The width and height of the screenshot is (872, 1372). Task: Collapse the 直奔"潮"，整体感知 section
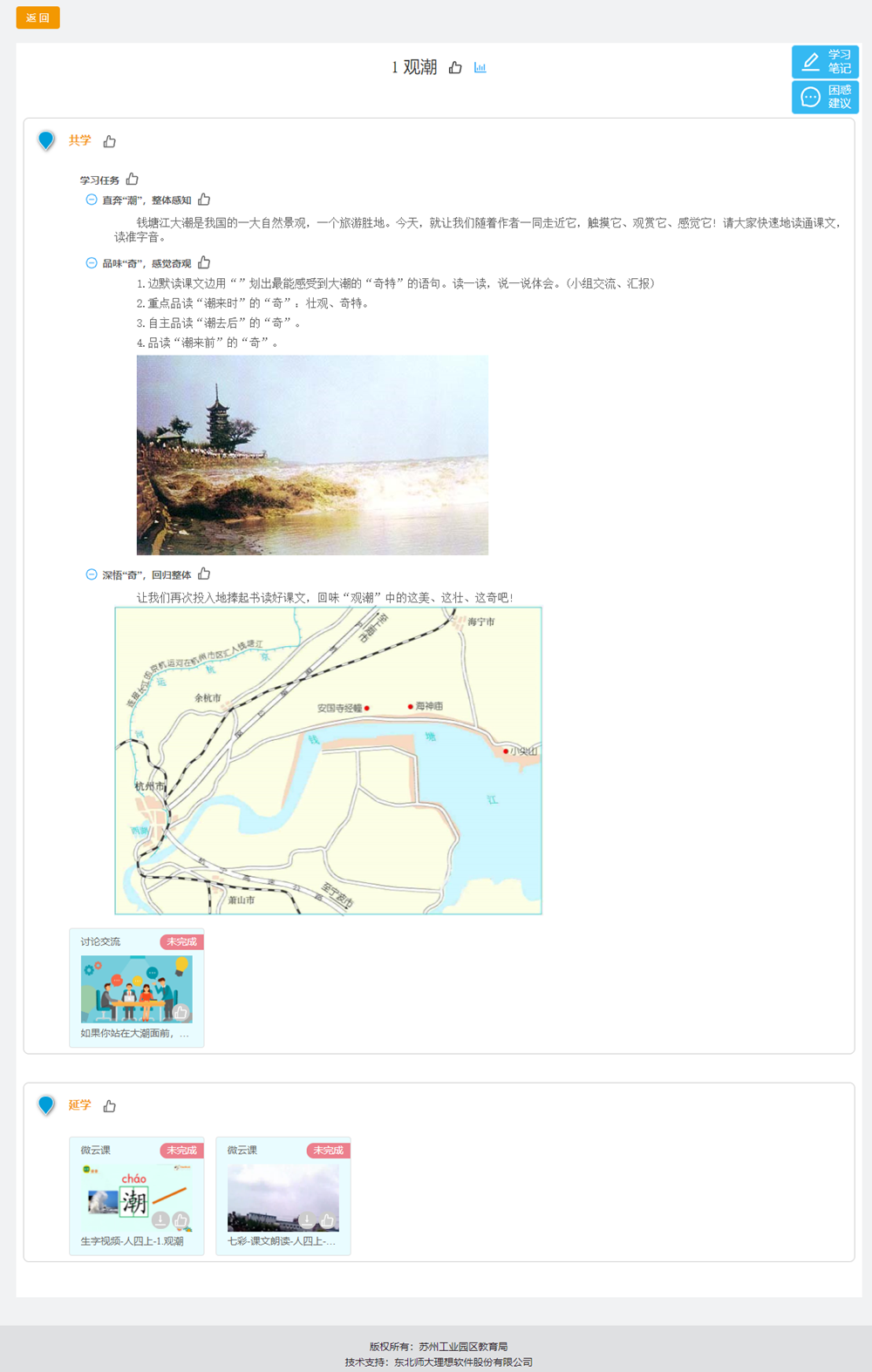(x=92, y=200)
